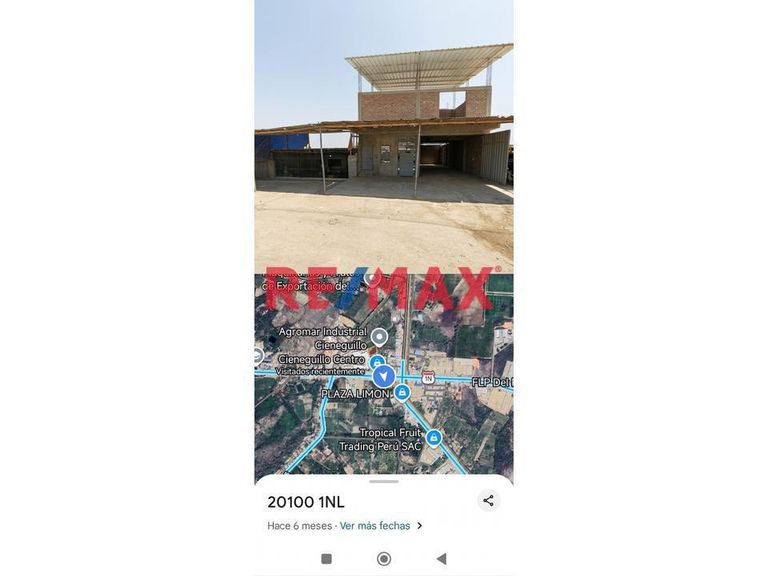Select the Agromar Industrial Cieneguillo pin

point(379,337)
